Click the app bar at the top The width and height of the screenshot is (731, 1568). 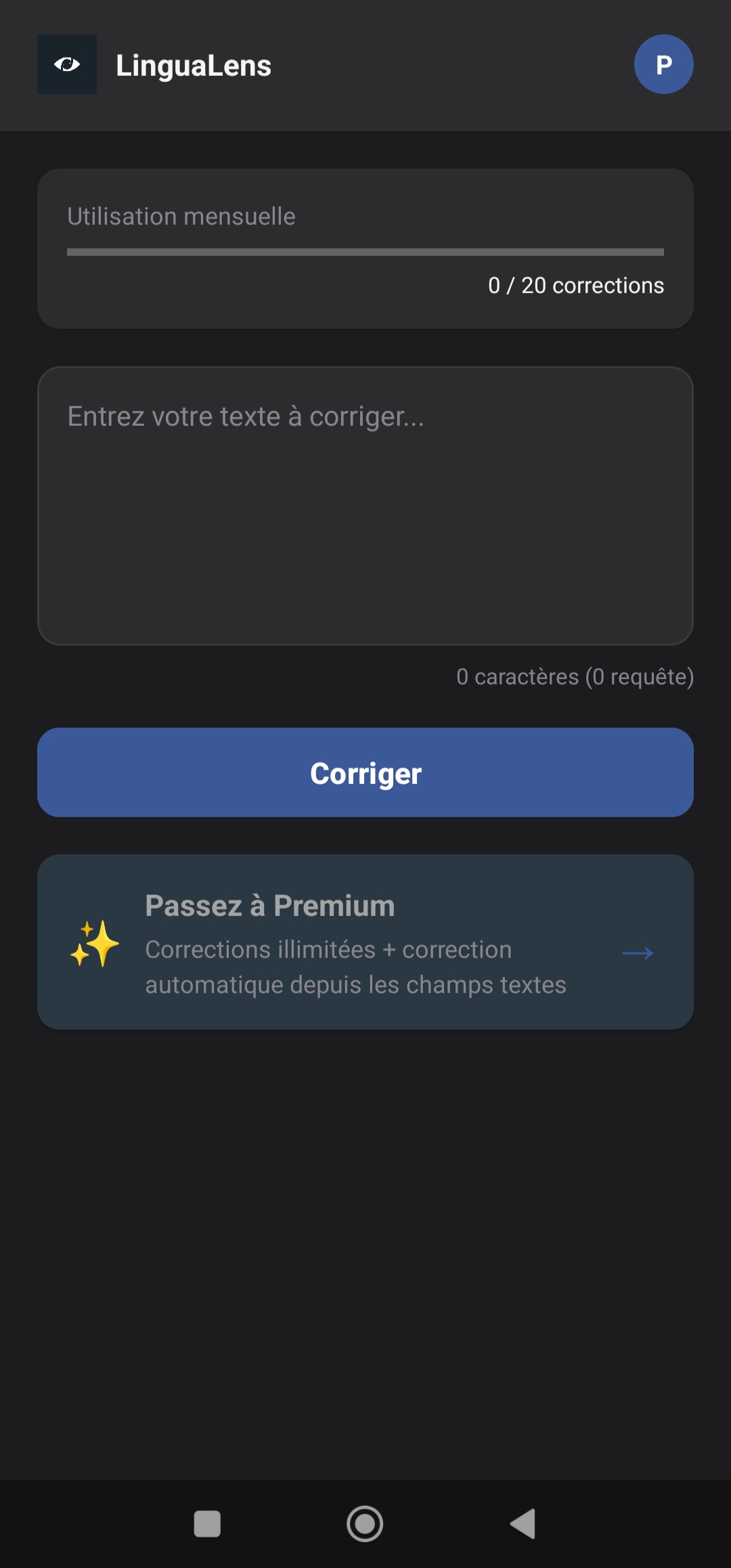365,64
